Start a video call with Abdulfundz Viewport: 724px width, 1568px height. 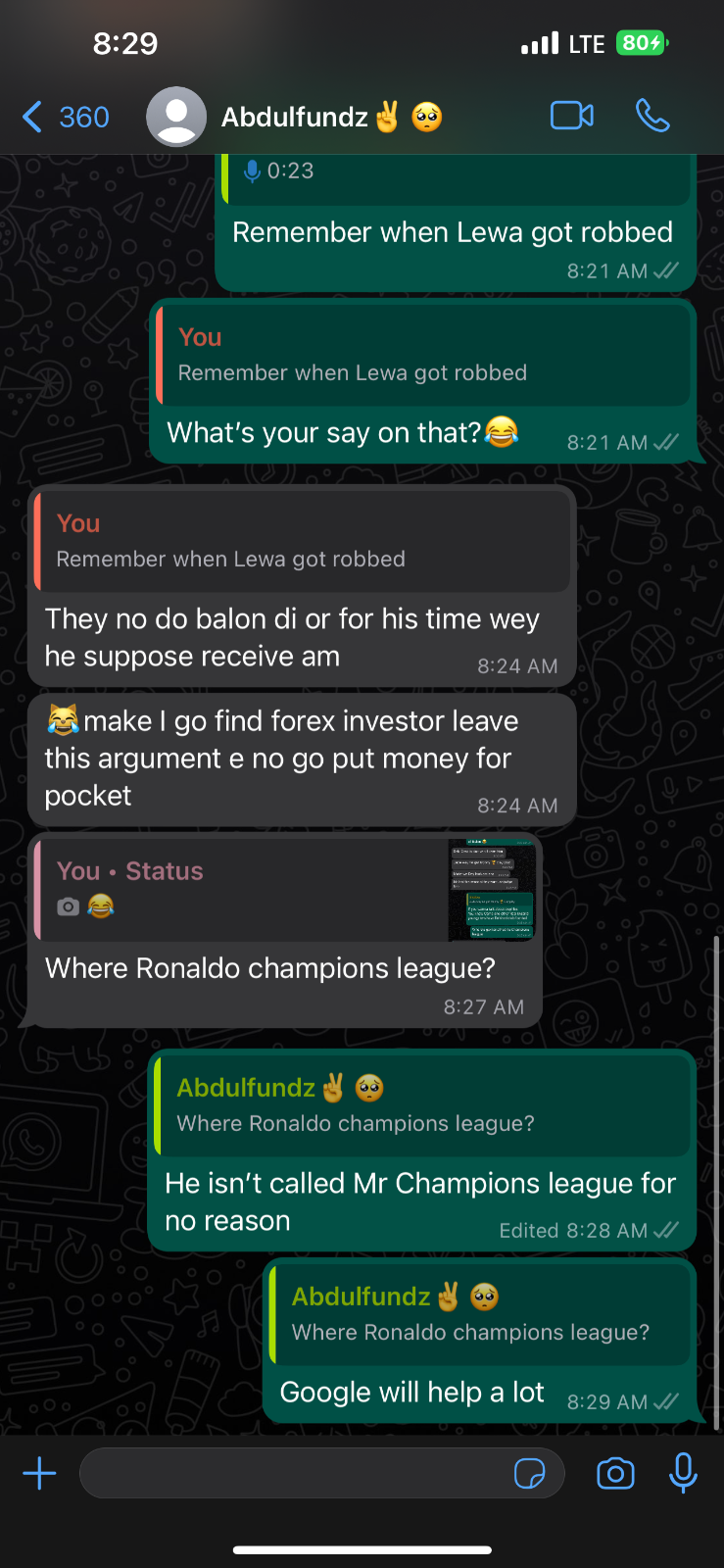572,116
